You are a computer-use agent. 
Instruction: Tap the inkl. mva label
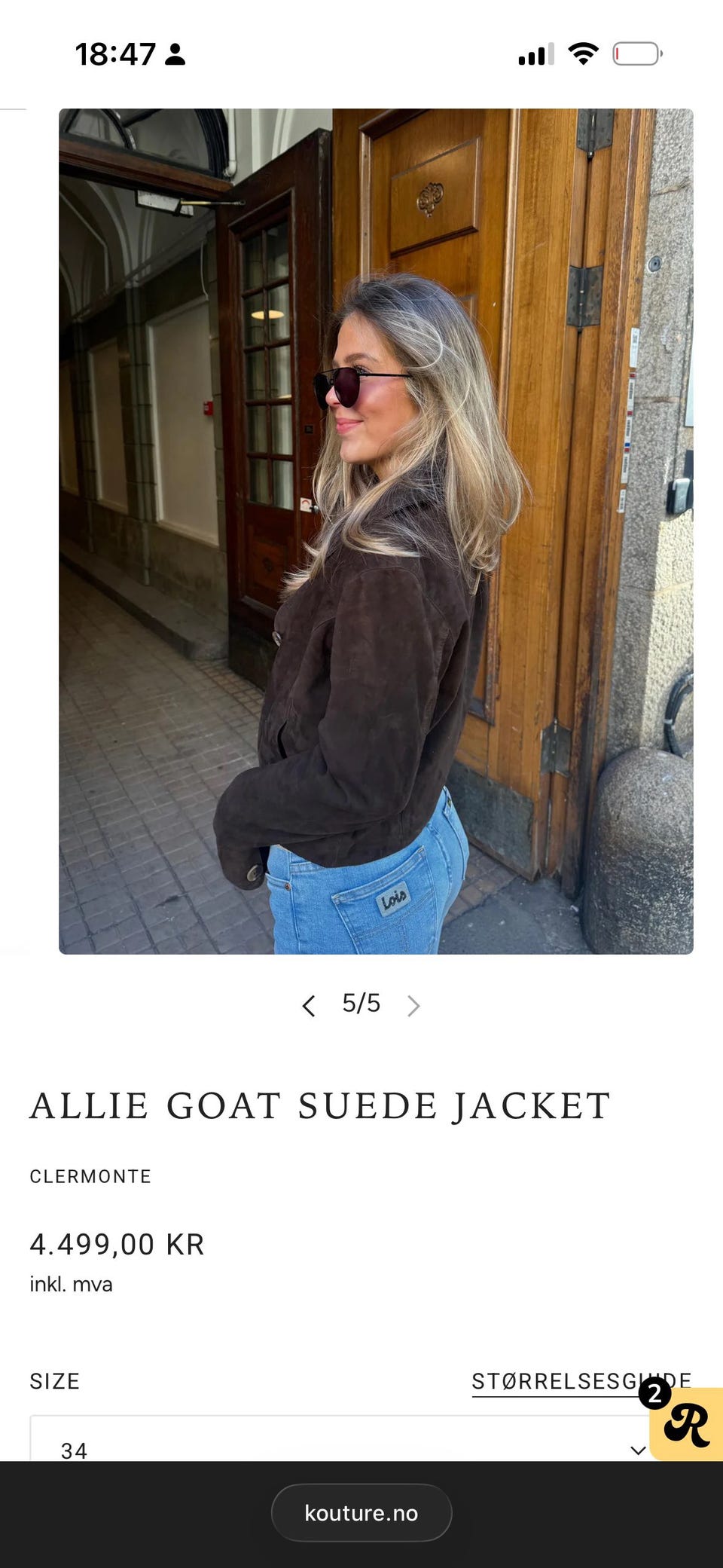tap(70, 1284)
